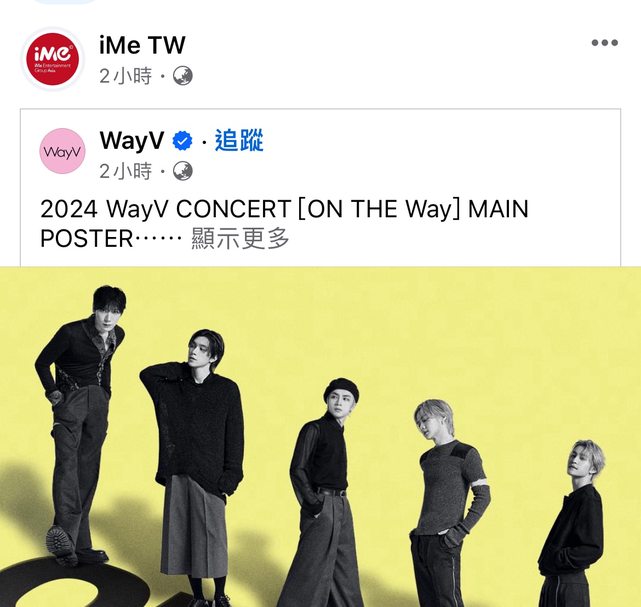Open the WayV page name
The height and width of the screenshot is (607, 641).
(x=132, y=141)
